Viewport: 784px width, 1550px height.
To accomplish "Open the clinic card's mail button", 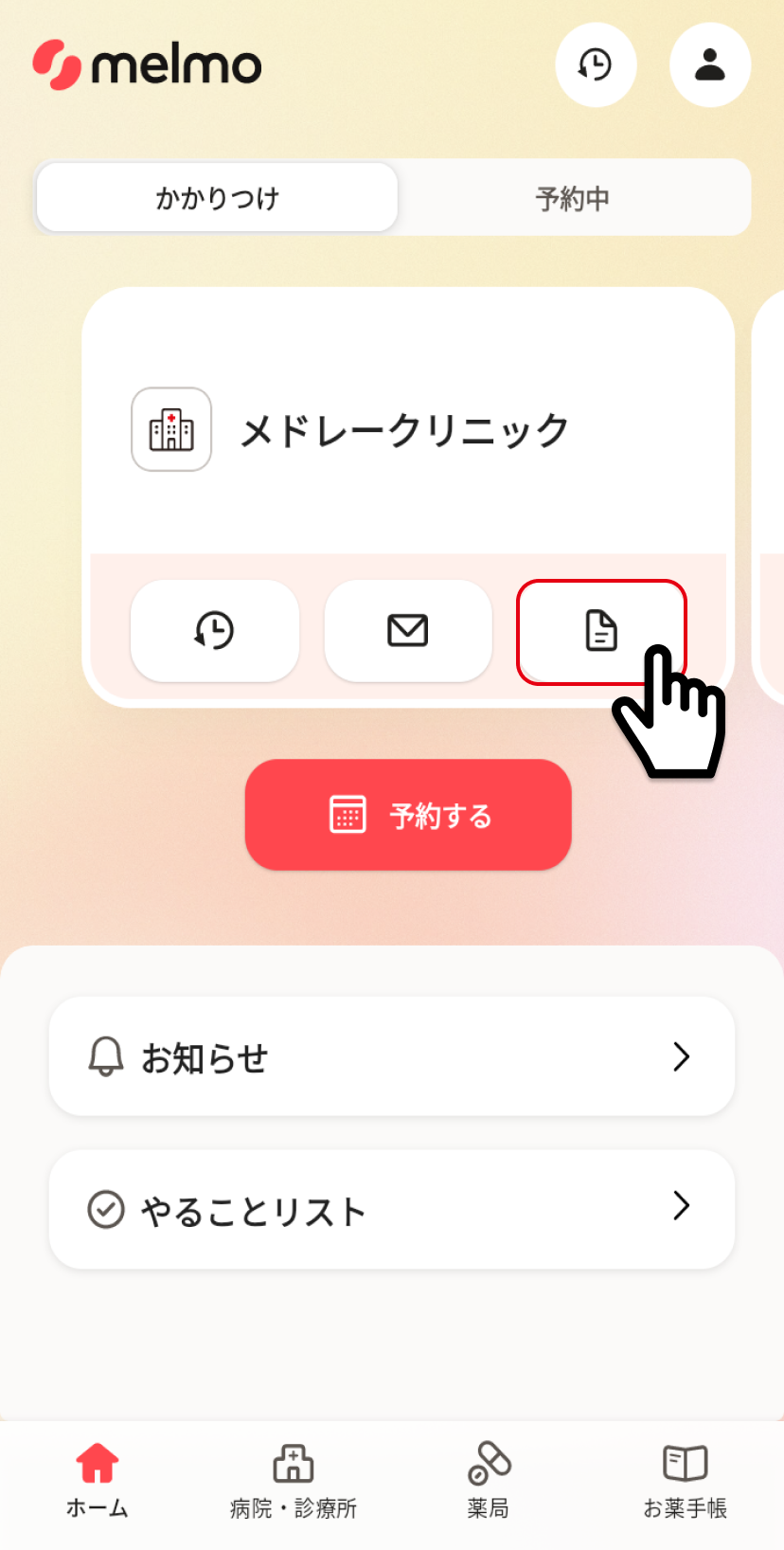I will point(408,631).
